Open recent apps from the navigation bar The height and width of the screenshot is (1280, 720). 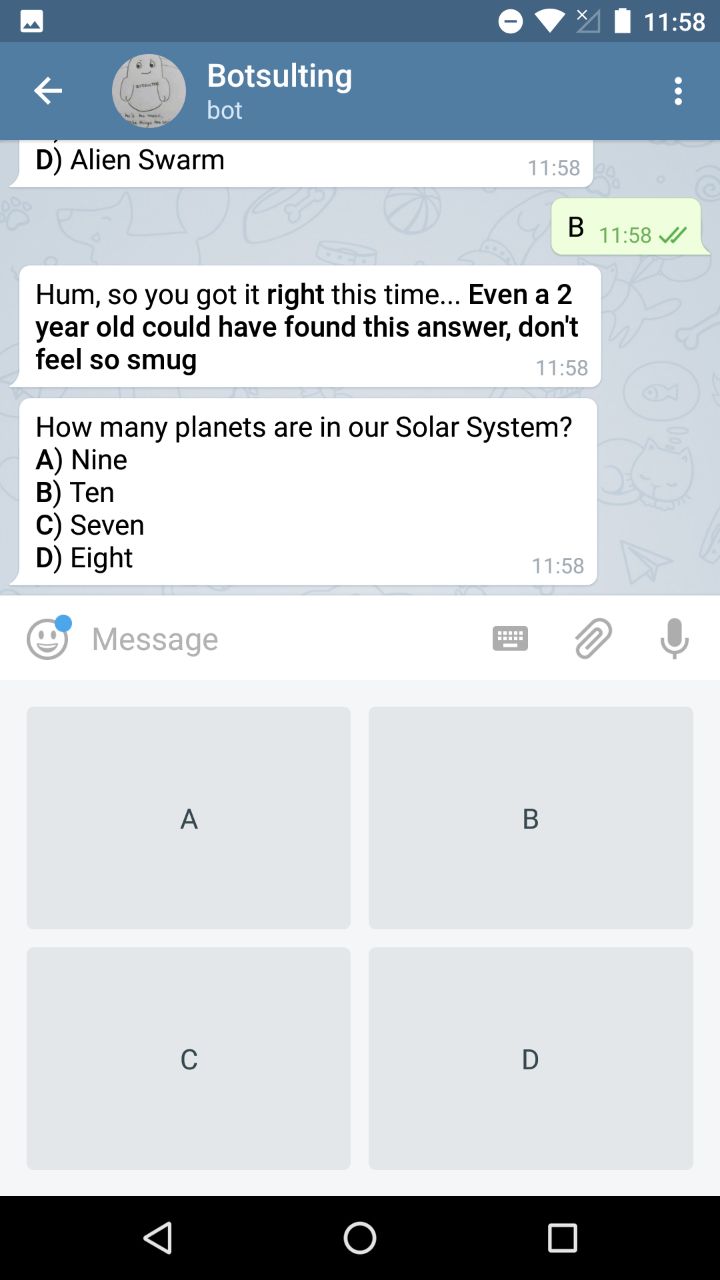(562, 1238)
